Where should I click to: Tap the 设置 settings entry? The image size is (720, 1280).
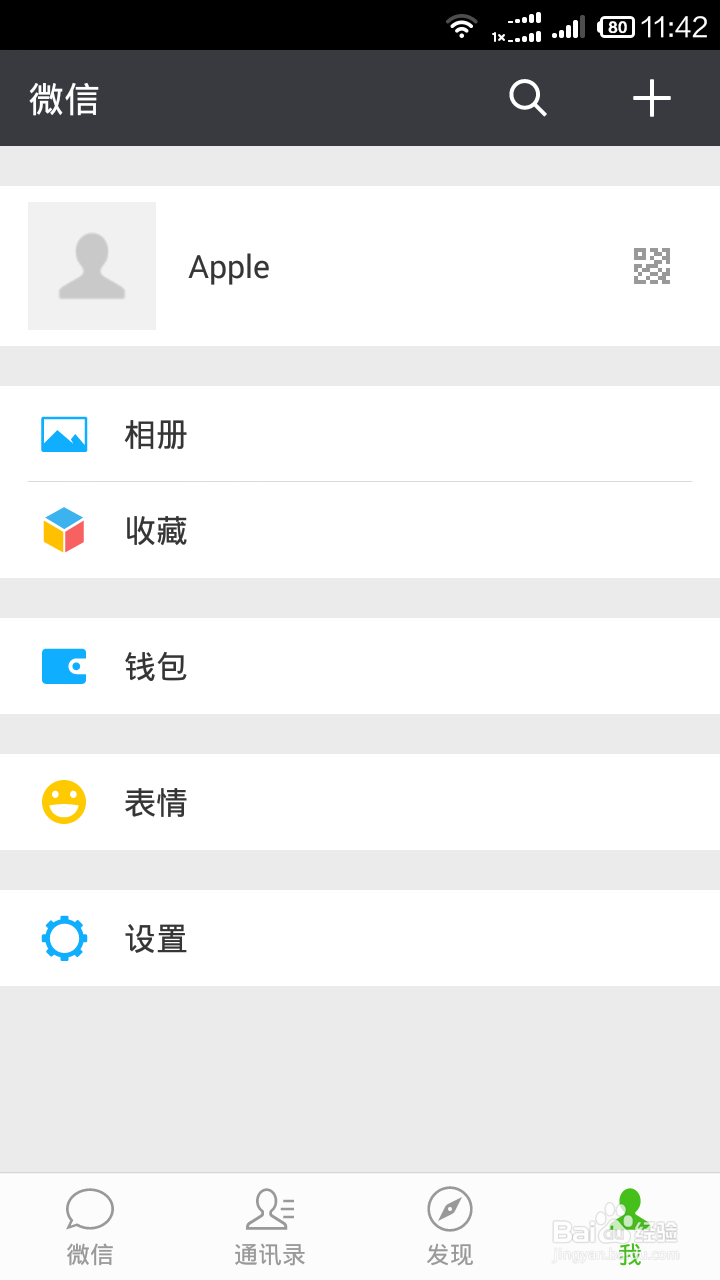click(x=155, y=938)
